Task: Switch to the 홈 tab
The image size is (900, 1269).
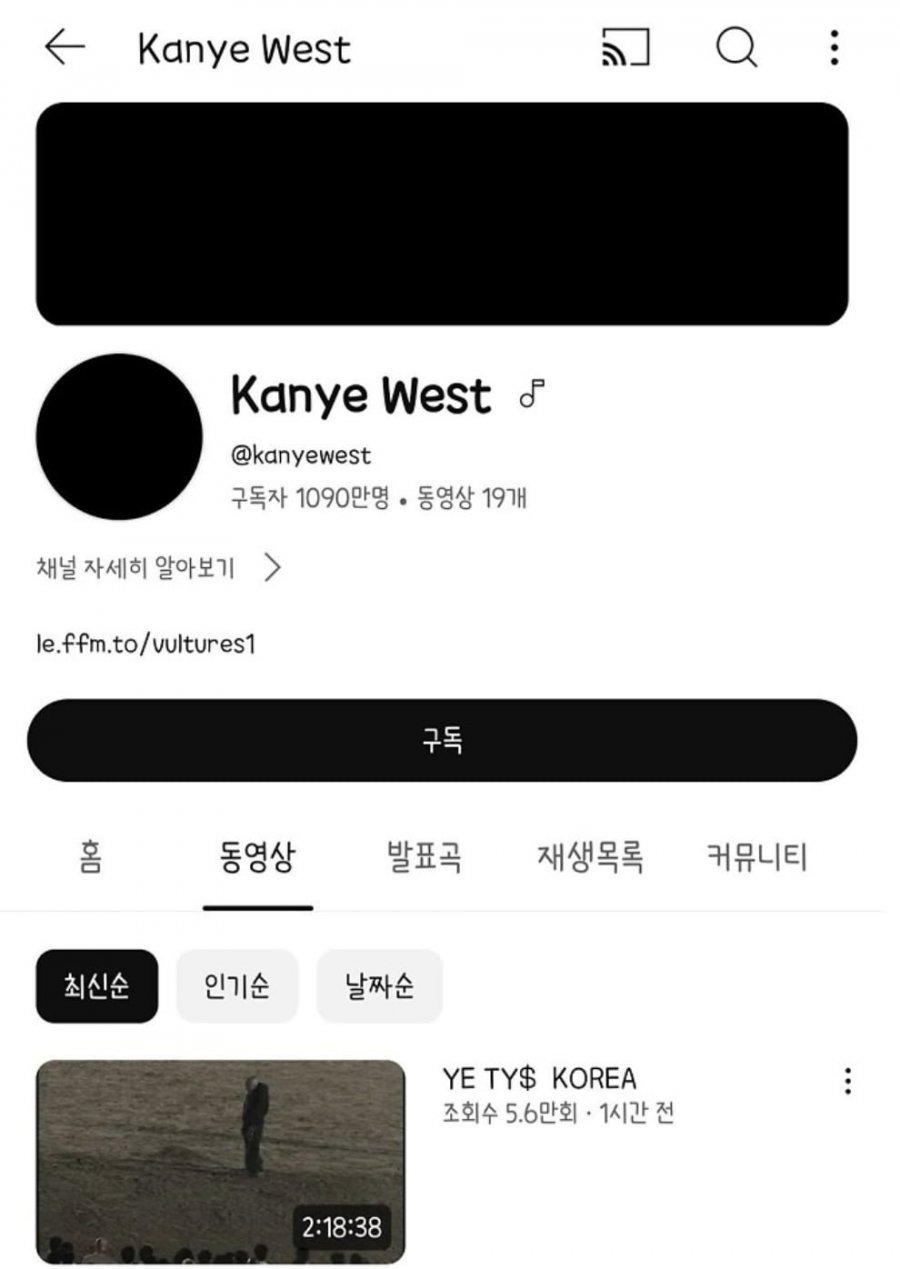Action: coord(90,858)
